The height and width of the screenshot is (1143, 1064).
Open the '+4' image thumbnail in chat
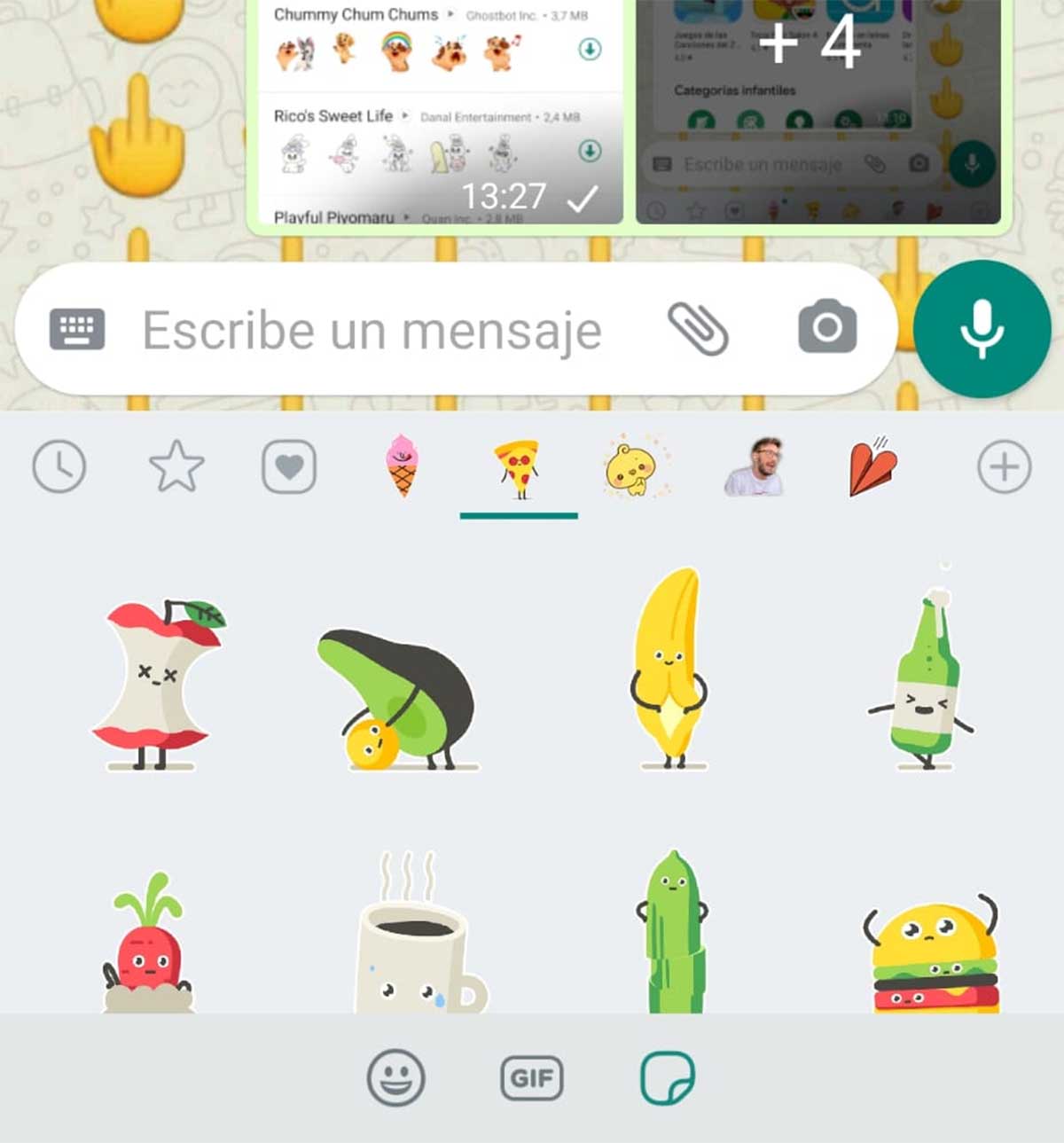click(x=818, y=111)
